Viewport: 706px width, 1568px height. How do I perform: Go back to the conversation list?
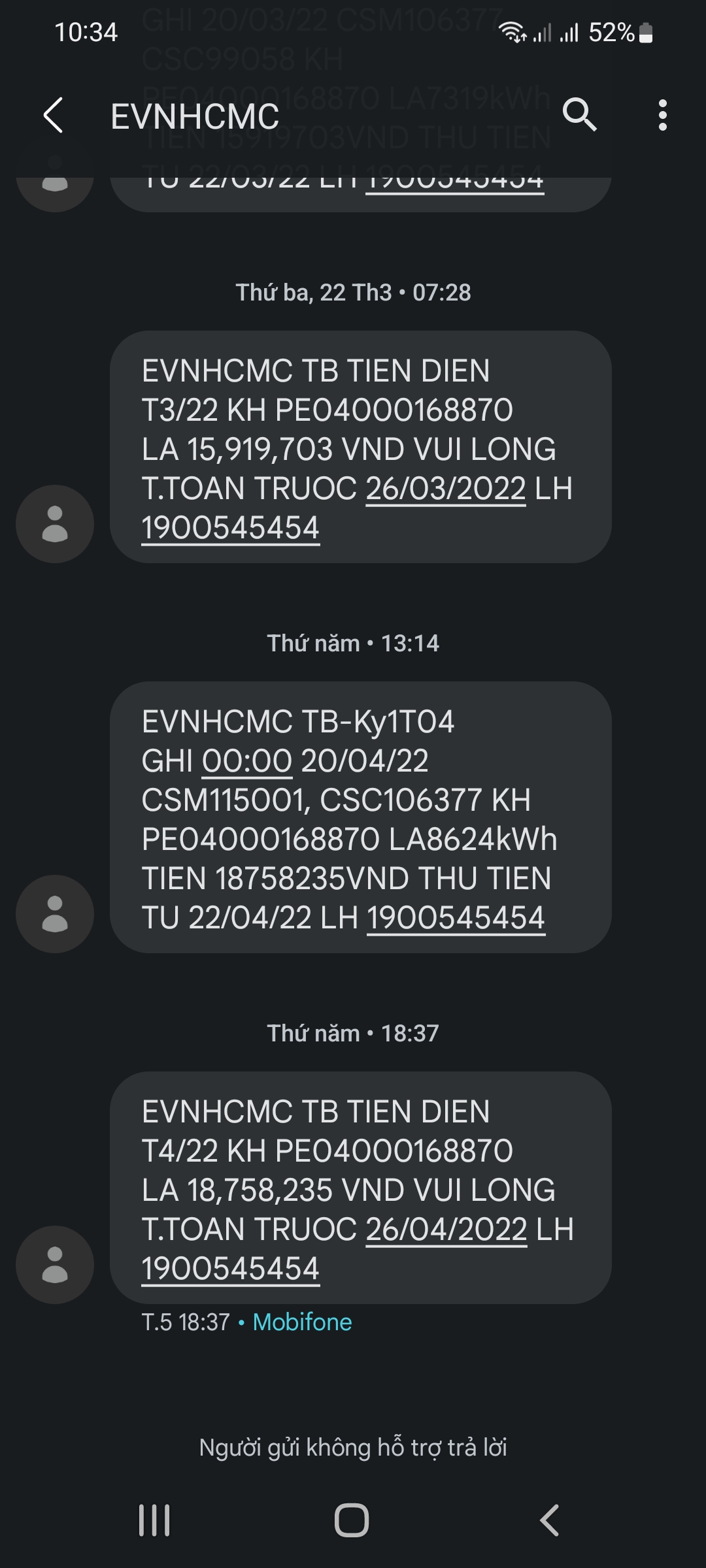(54, 116)
